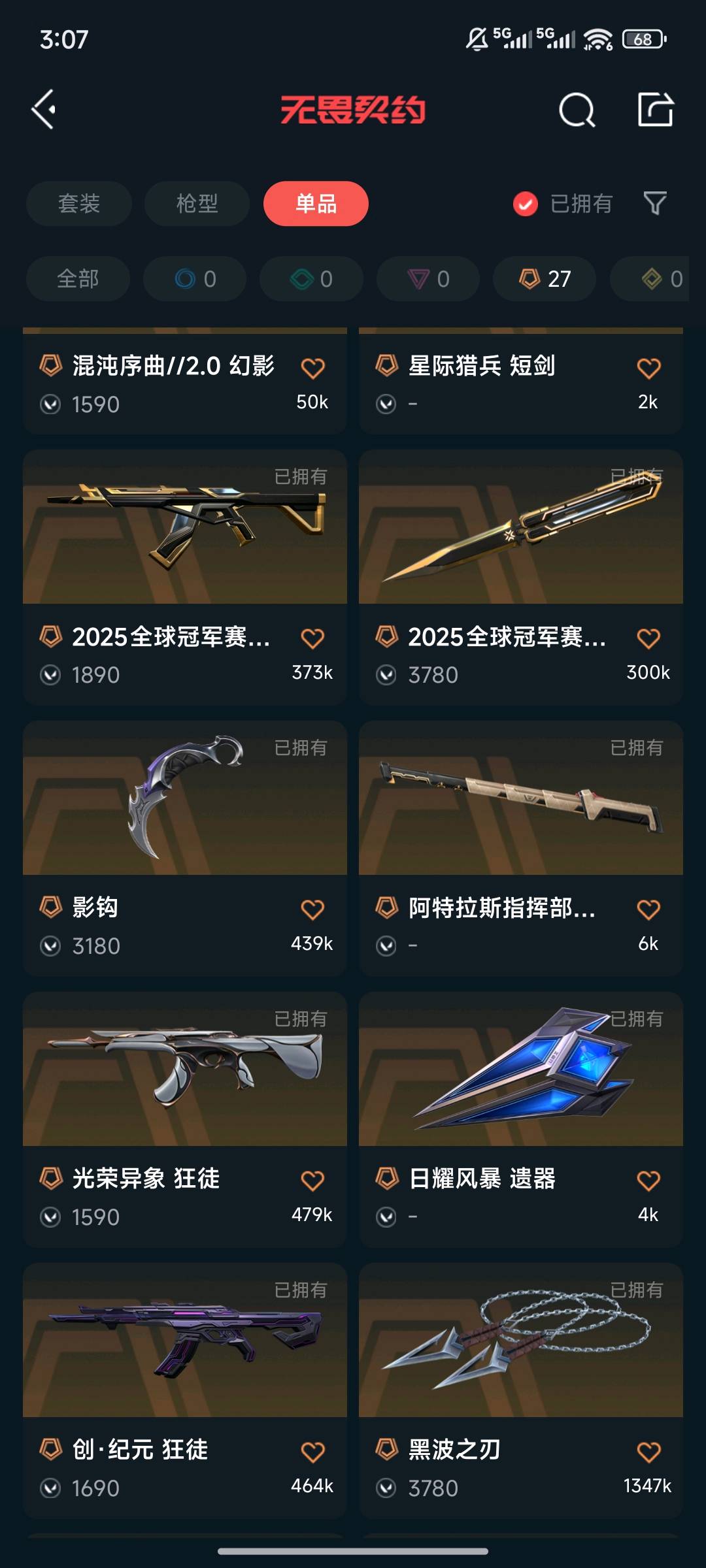Select the 单品 tab
Viewport: 706px width, 1568px height.
tap(316, 204)
